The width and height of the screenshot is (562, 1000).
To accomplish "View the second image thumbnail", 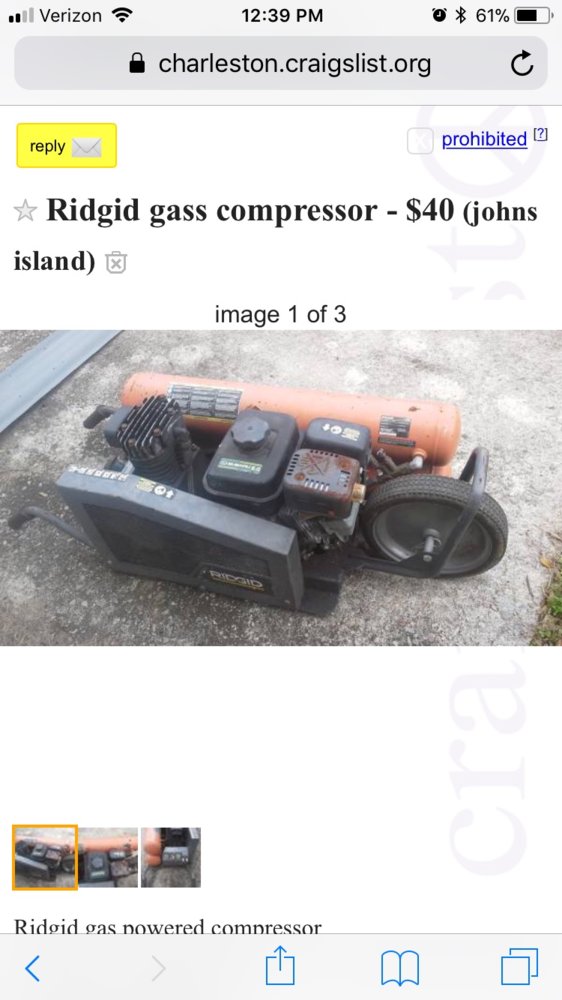I will [108, 857].
